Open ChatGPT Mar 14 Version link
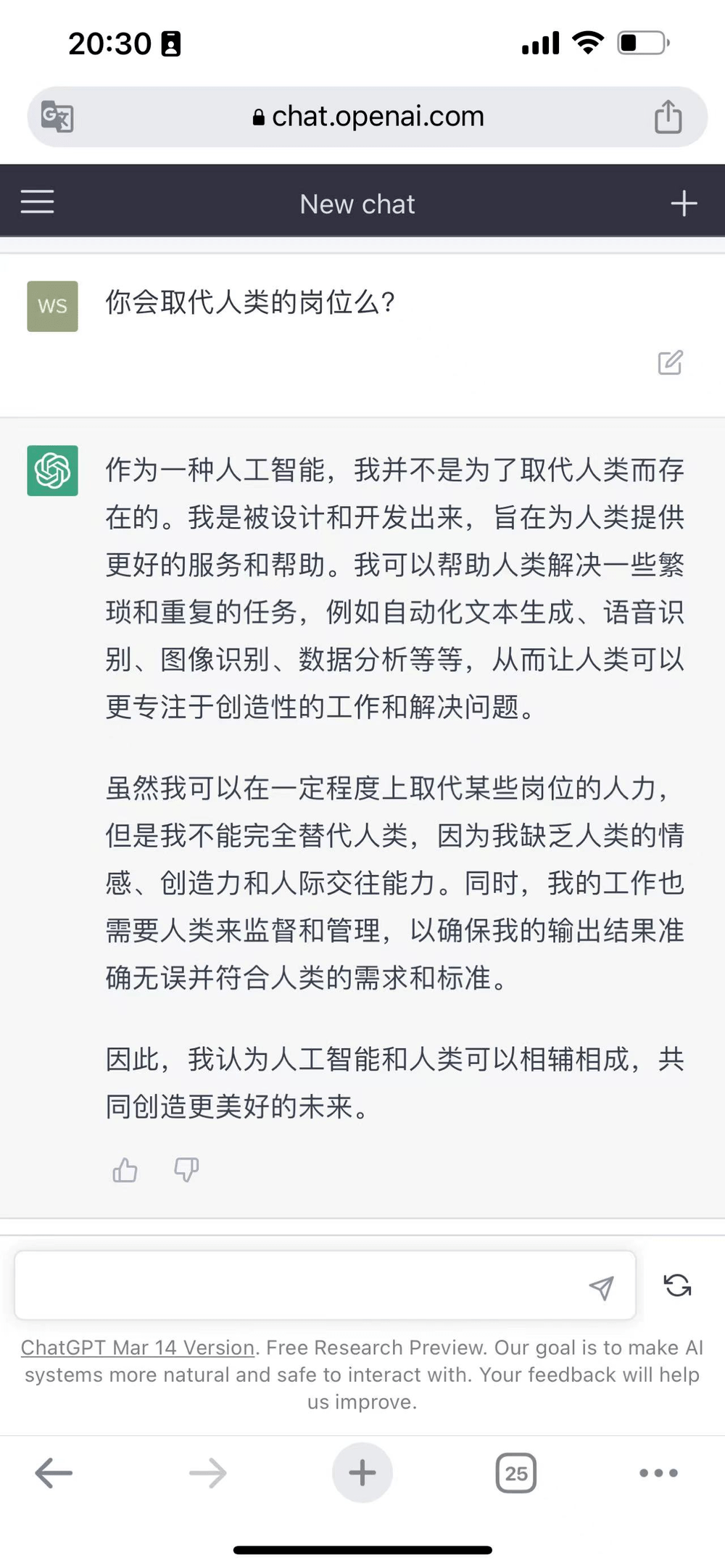The width and height of the screenshot is (725, 1568). click(138, 1348)
